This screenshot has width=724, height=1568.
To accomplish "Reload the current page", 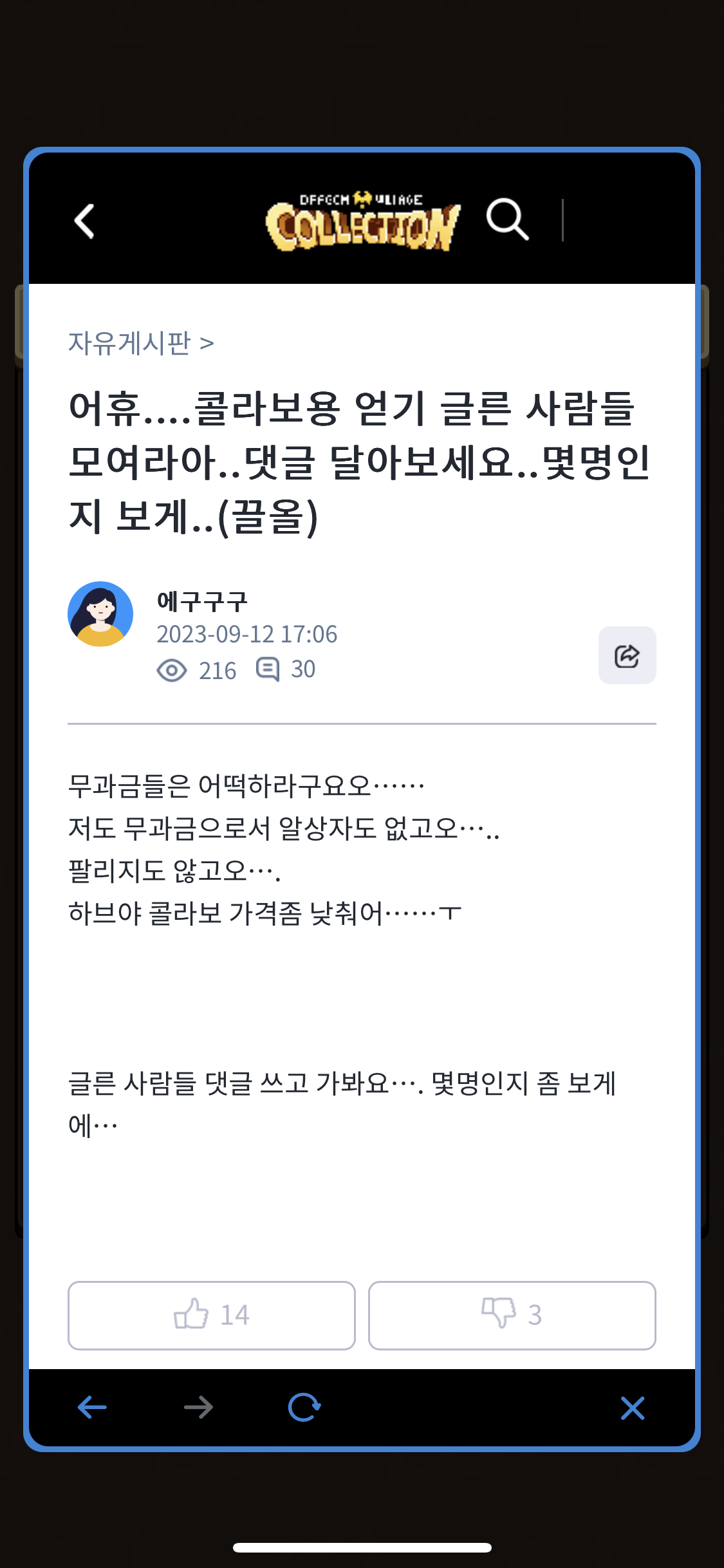I will [x=304, y=1408].
